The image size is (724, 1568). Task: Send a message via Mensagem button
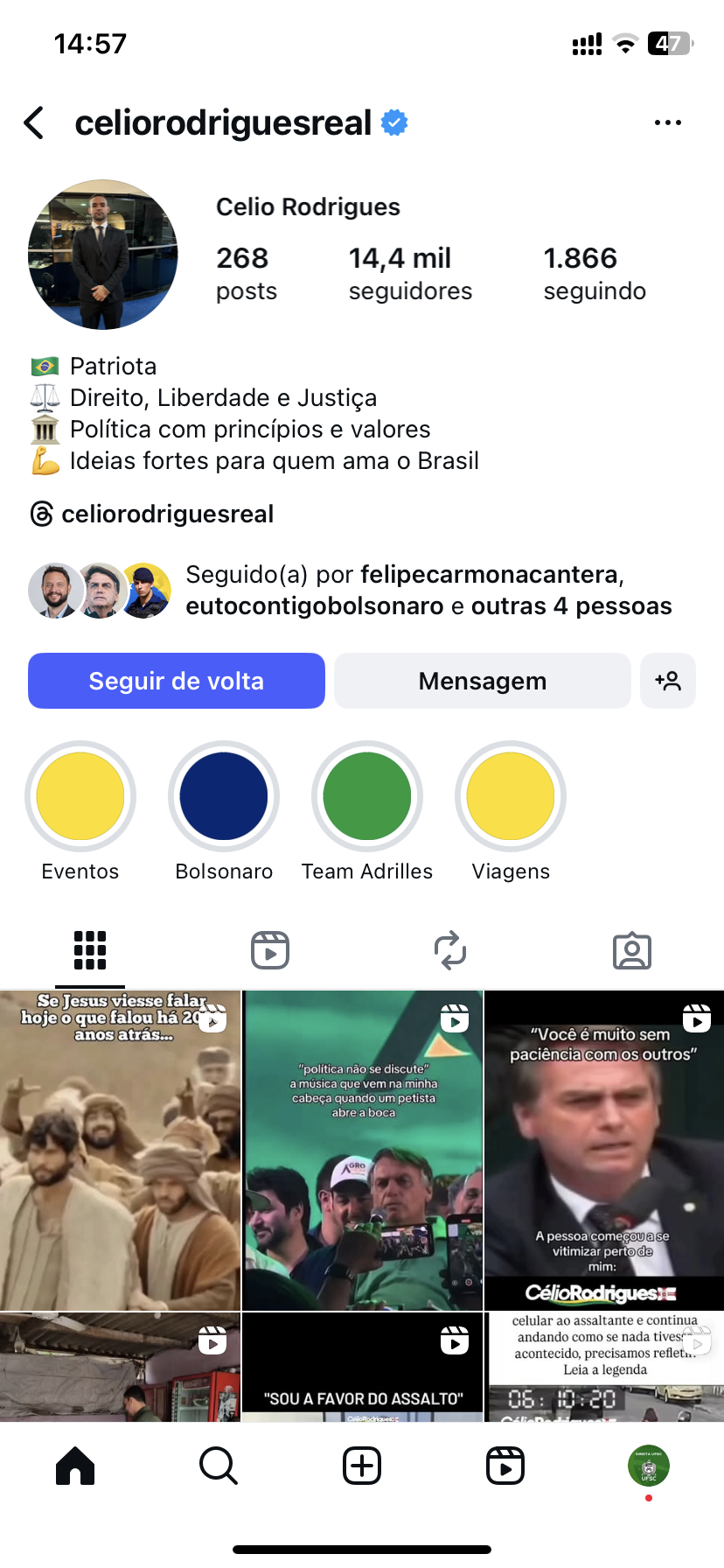pyautogui.click(x=482, y=681)
